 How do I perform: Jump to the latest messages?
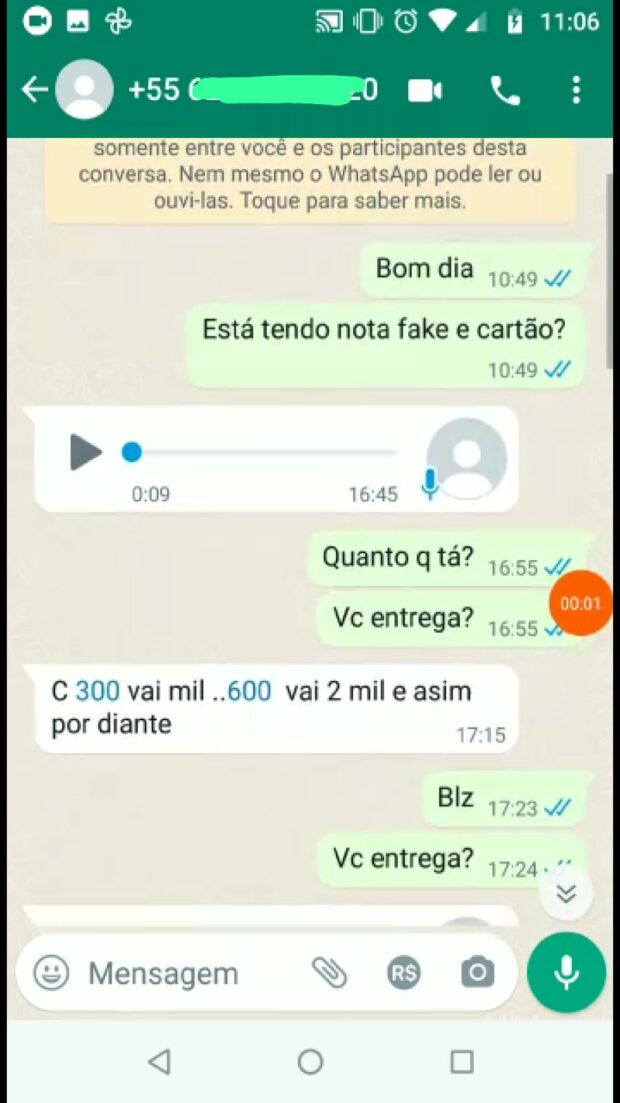tap(566, 893)
